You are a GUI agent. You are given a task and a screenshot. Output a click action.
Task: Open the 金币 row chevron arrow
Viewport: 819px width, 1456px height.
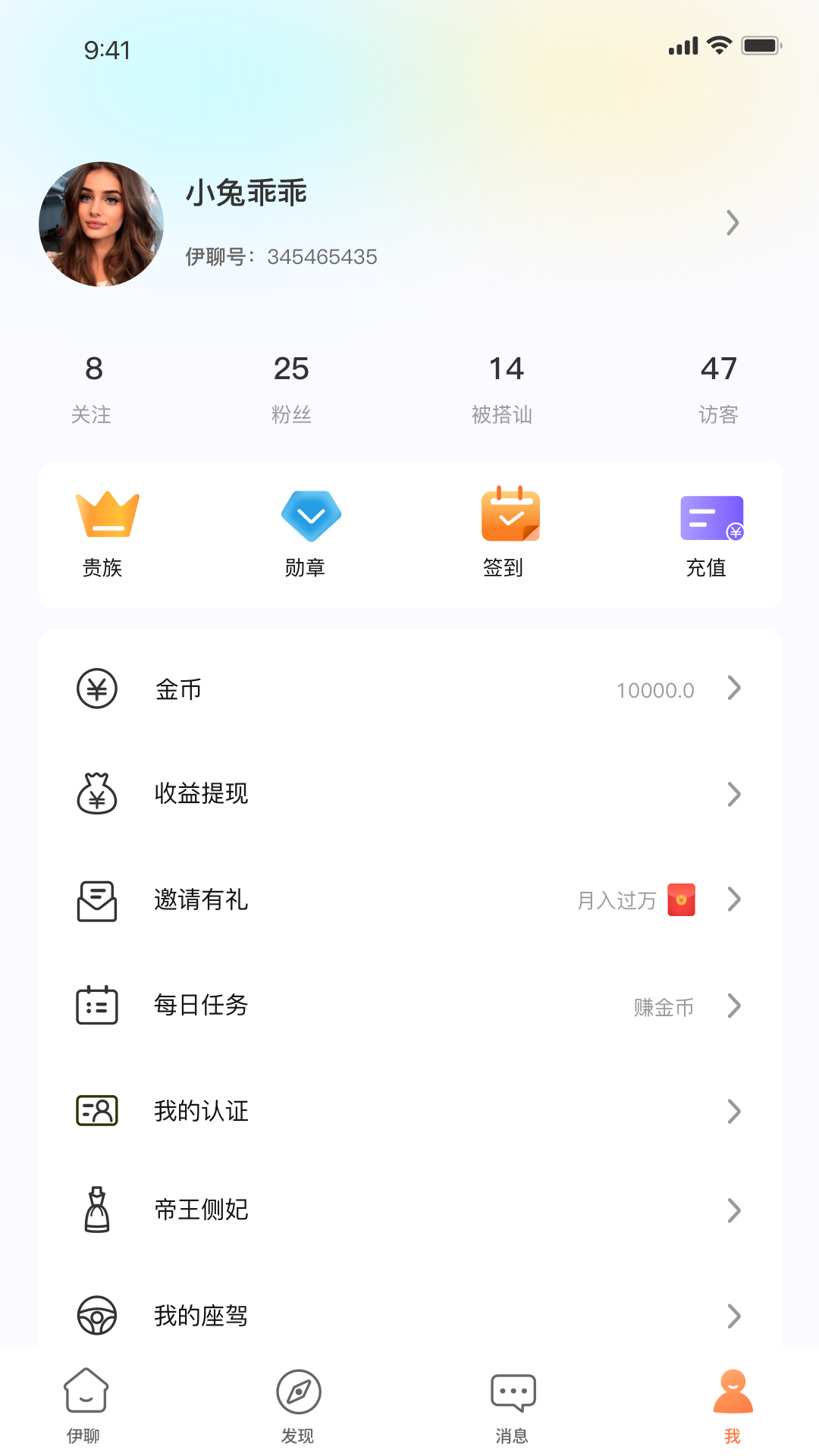pos(733,689)
